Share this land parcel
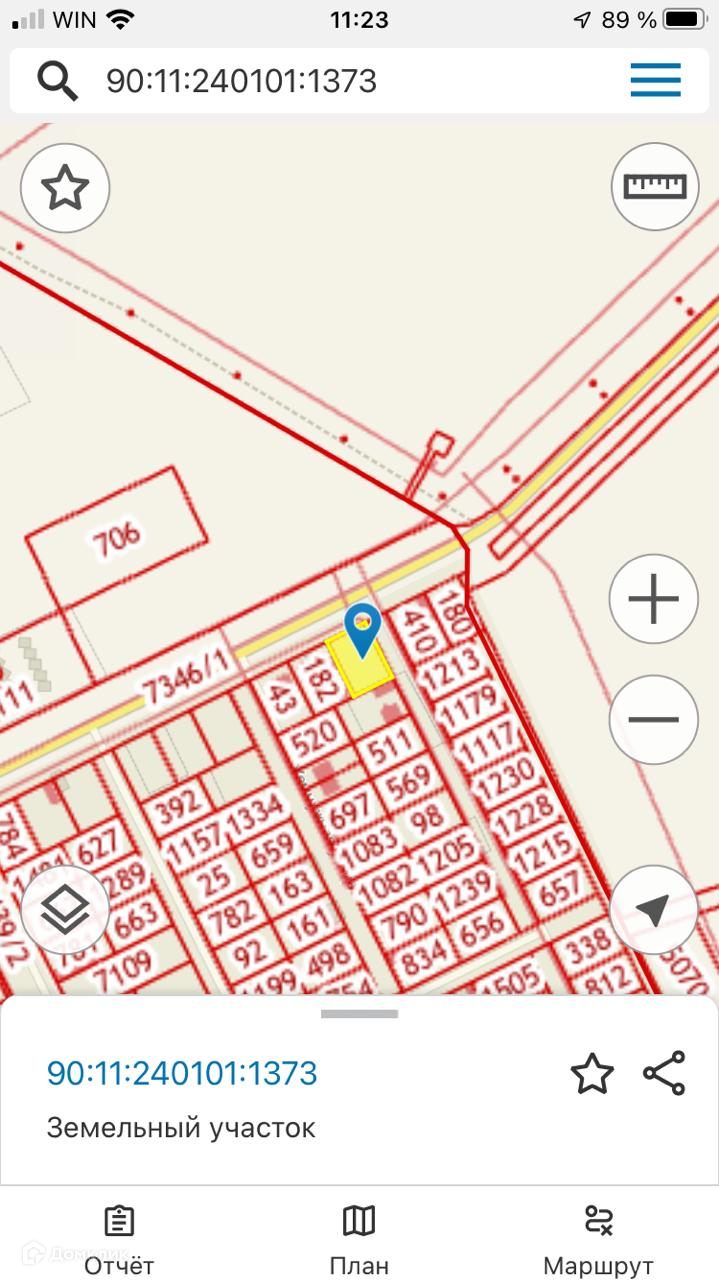719x1280 pixels. (x=664, y=1073)
